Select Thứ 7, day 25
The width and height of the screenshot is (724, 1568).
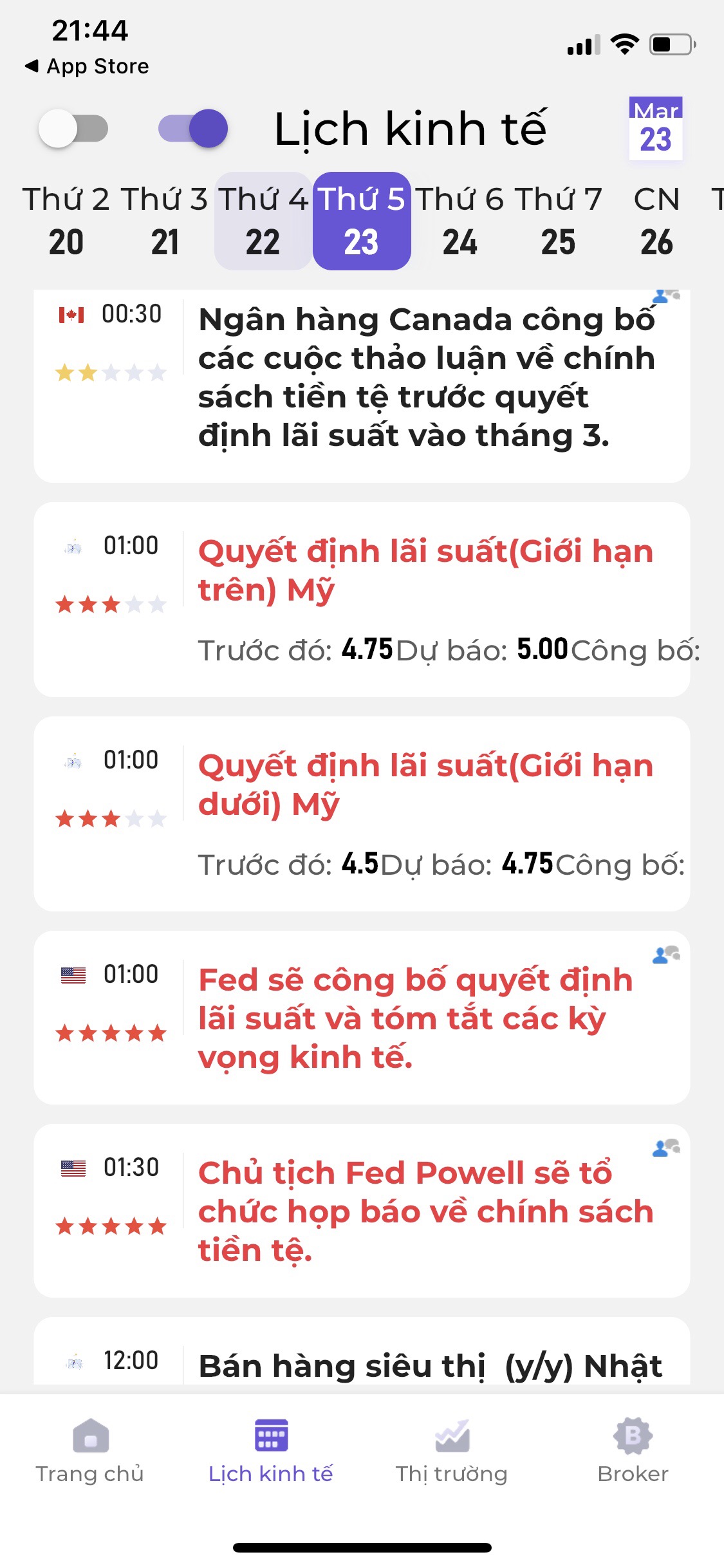(x=558, y=221)
